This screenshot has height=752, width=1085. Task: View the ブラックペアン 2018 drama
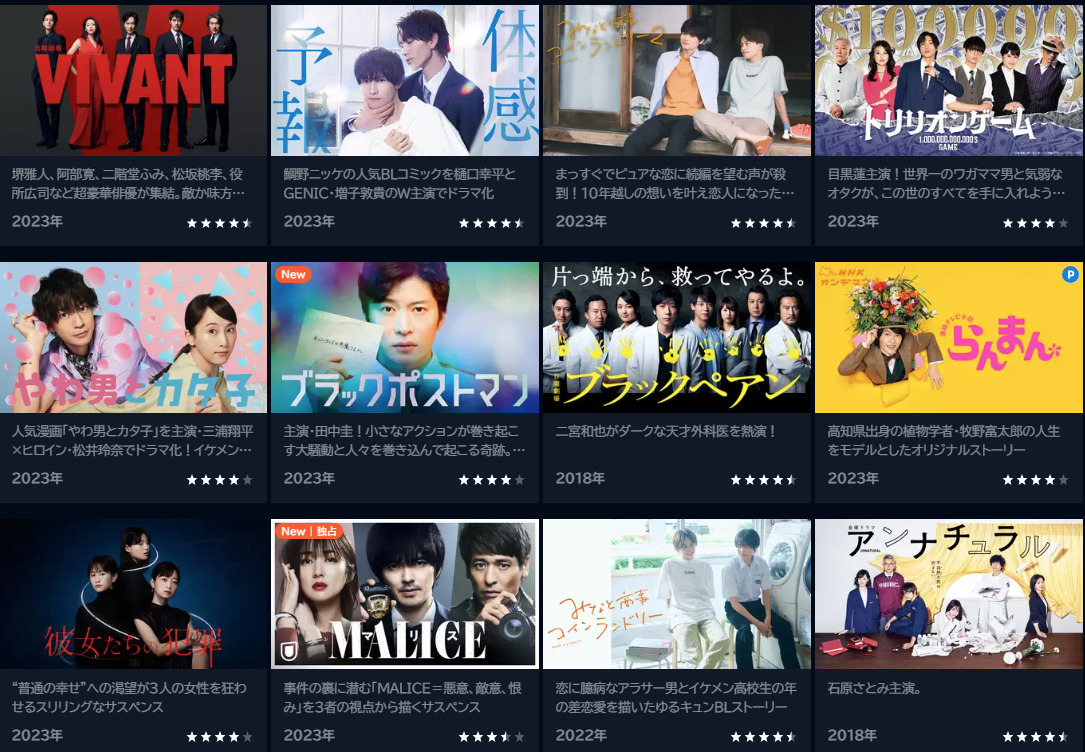(x=677, y=337)
